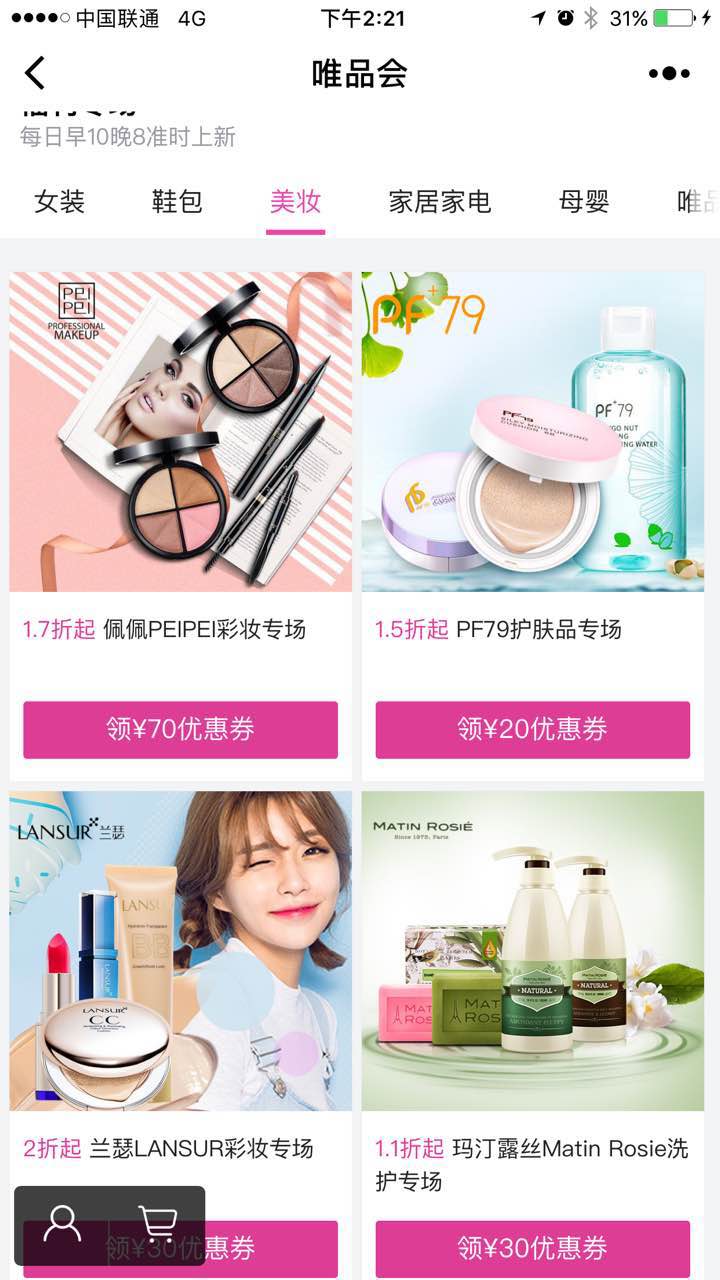This screenshot has width=720, height=1280.
Task: Open the shopping cart
Action: pyautogui.click(x=157, y=1224)
